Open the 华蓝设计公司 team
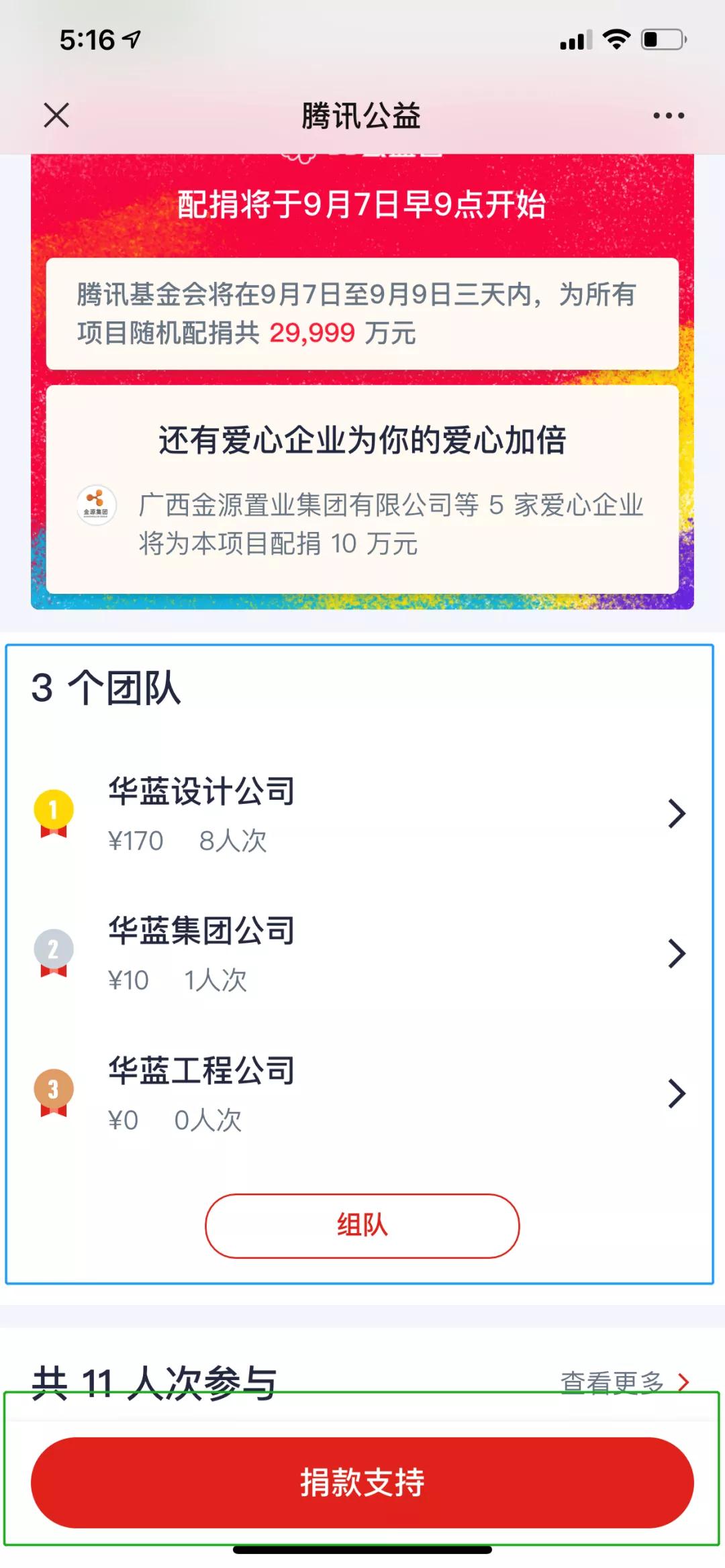The image size is (725, 1568). point(361,813)
